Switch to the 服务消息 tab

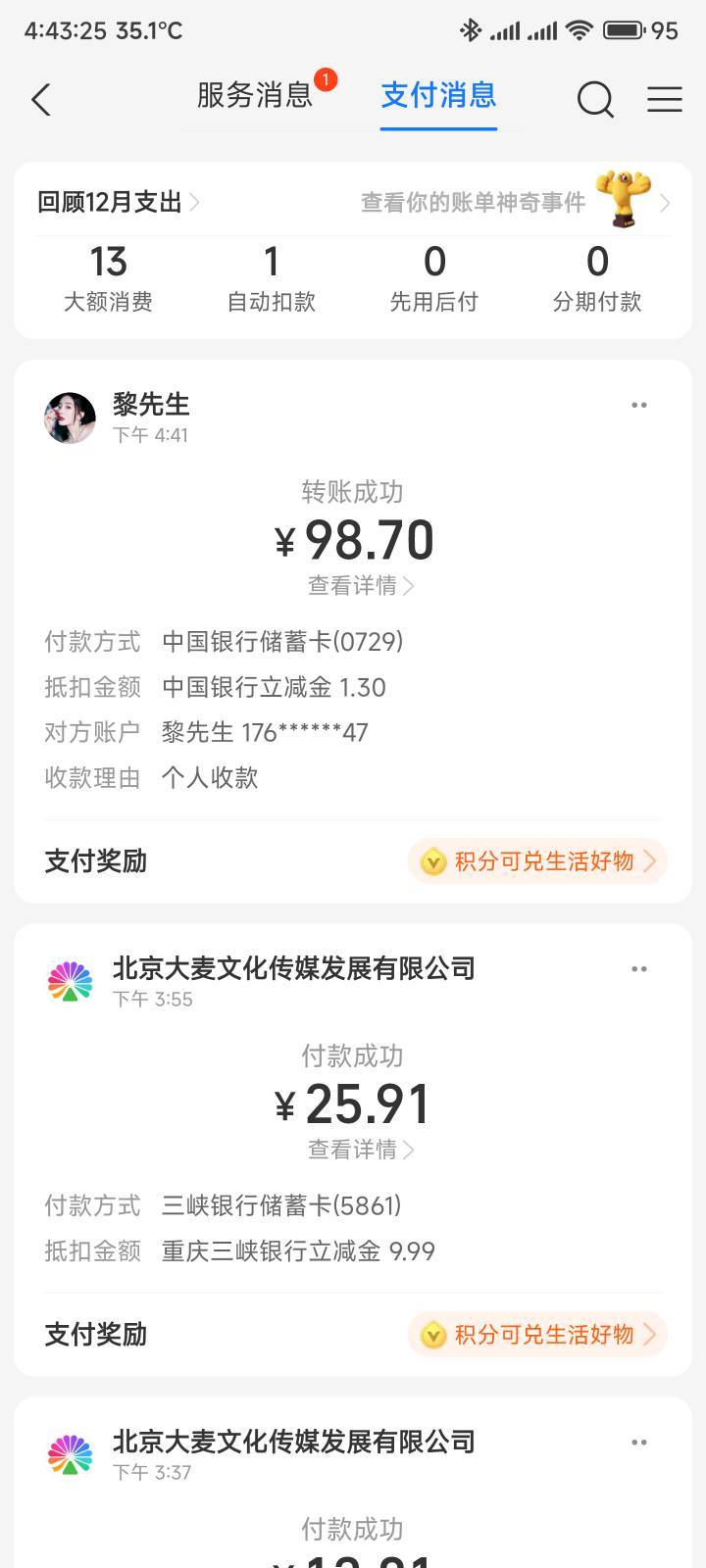(255, 96)
